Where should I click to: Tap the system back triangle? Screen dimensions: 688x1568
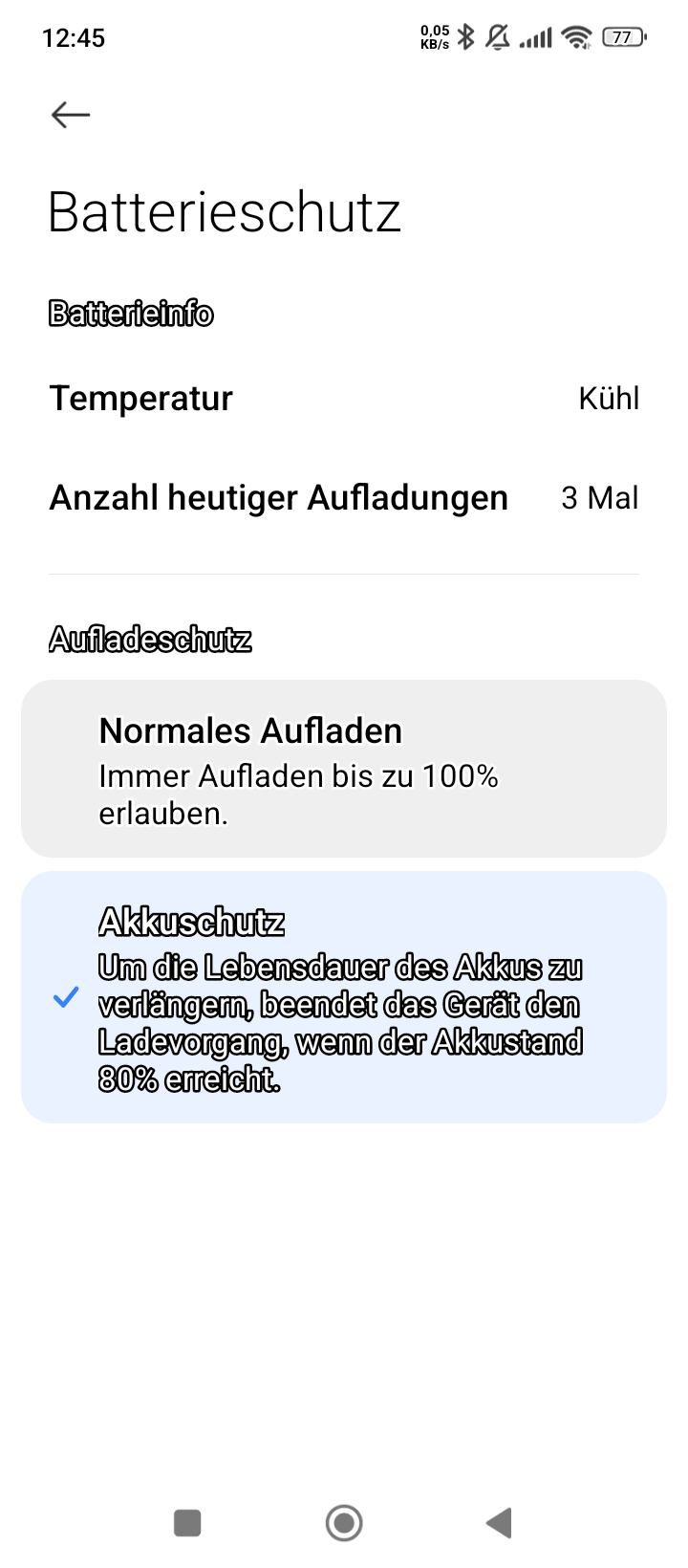click(500, 1522)
